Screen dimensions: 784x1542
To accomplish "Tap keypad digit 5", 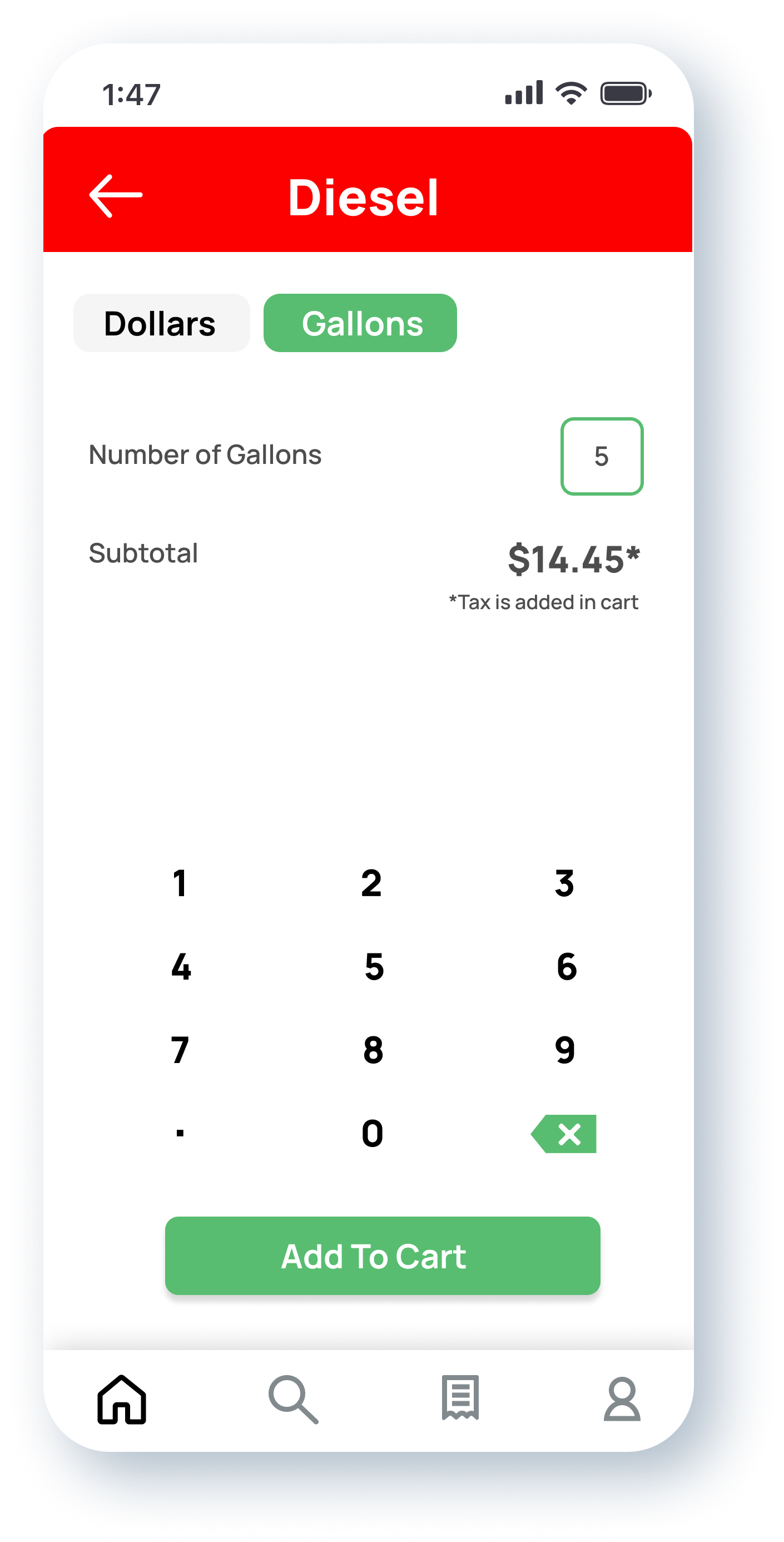I will coord(374,967).
